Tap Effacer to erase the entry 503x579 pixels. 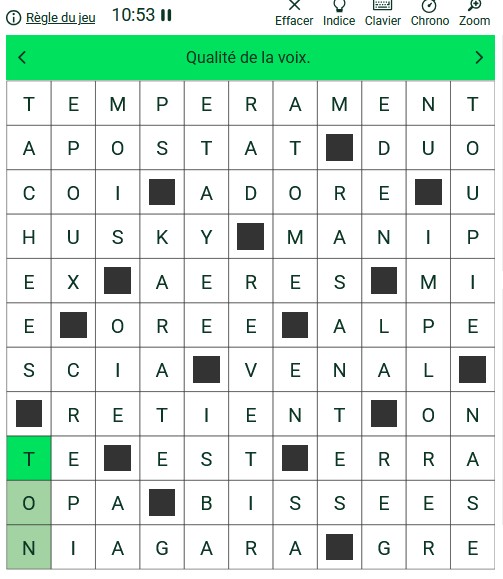tap(294, 14)
